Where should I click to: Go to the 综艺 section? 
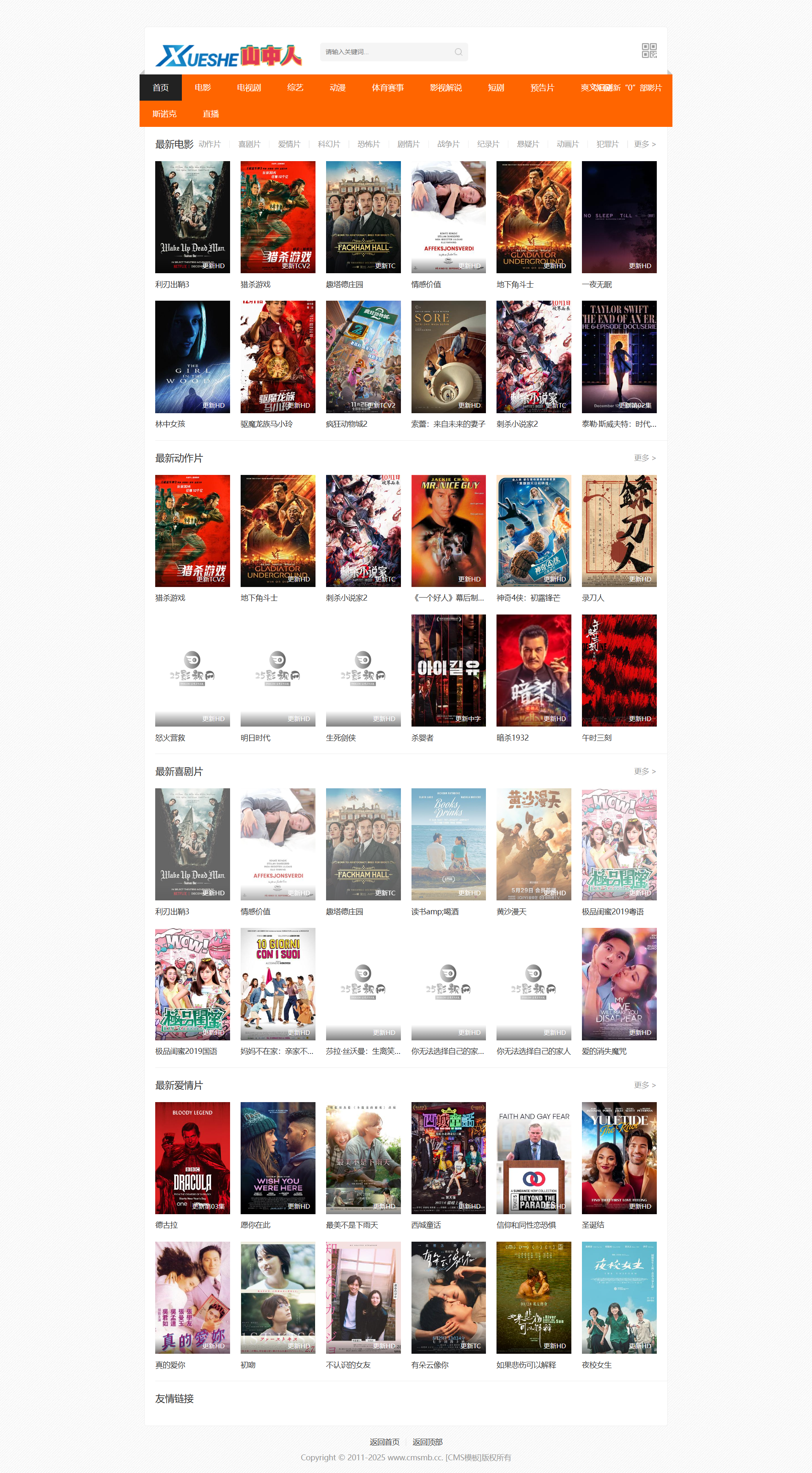point(295,88)
